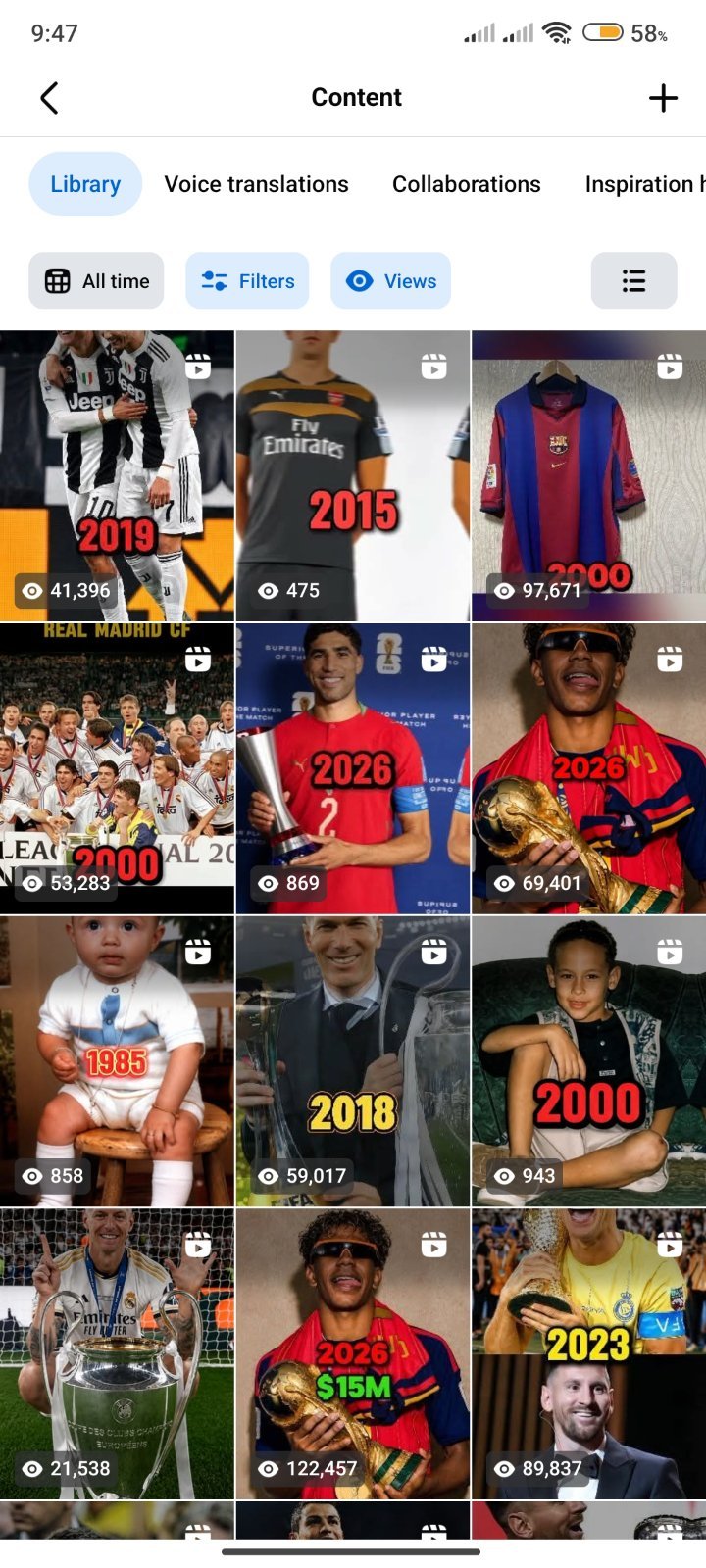View the reel with 943 views
The width and height of the screenshot is (706, 1568).
coord(589,1061)
